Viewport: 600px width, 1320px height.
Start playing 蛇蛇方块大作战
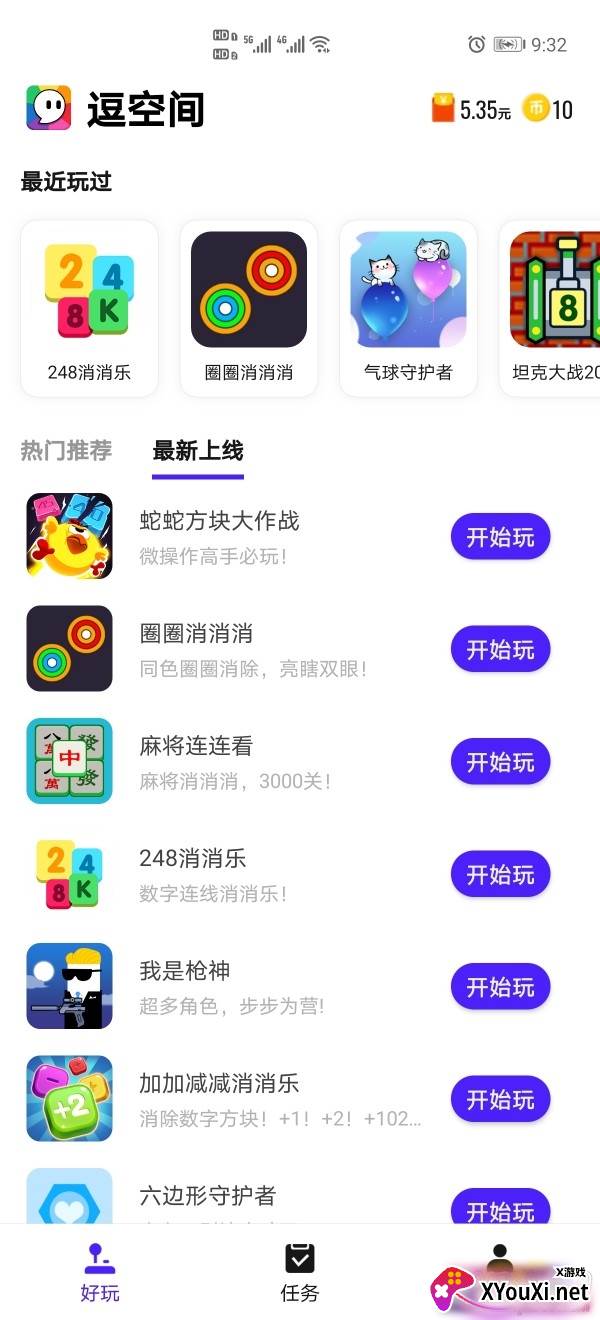[500, 537]
